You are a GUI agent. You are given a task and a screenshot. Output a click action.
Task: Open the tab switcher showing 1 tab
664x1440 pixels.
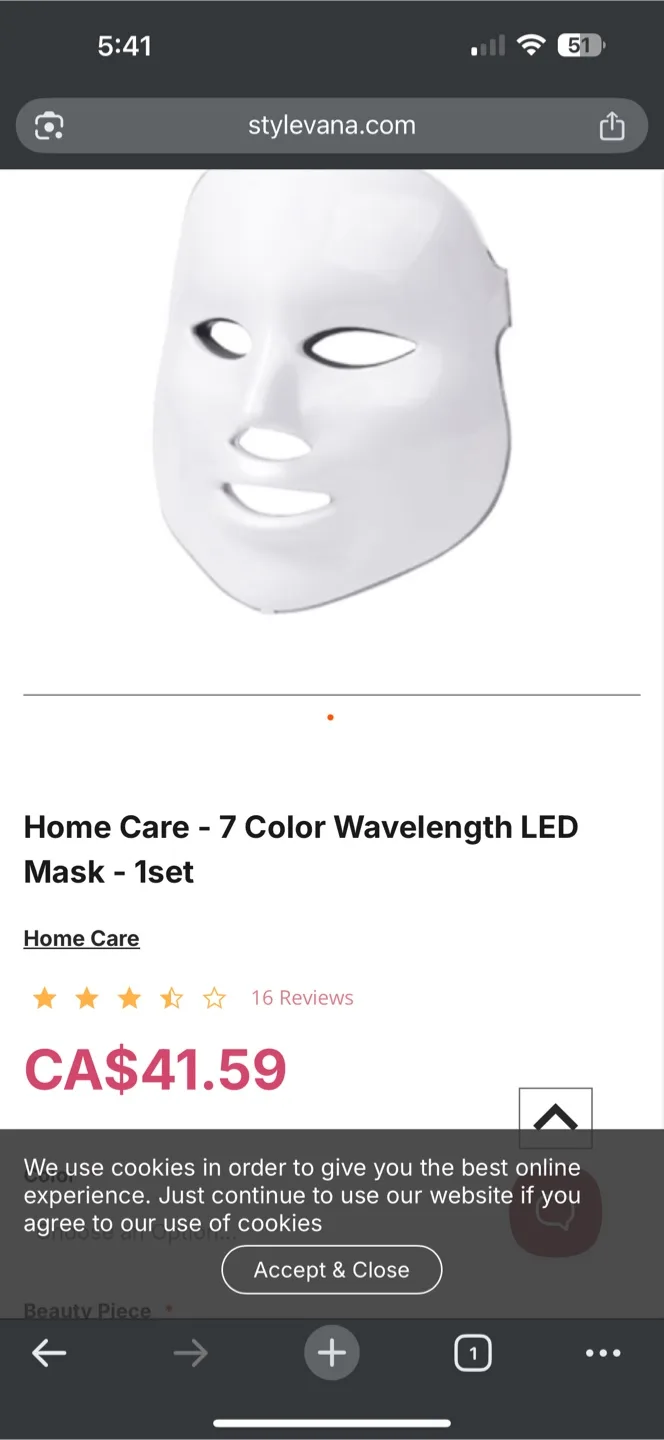pos(472,1354)
